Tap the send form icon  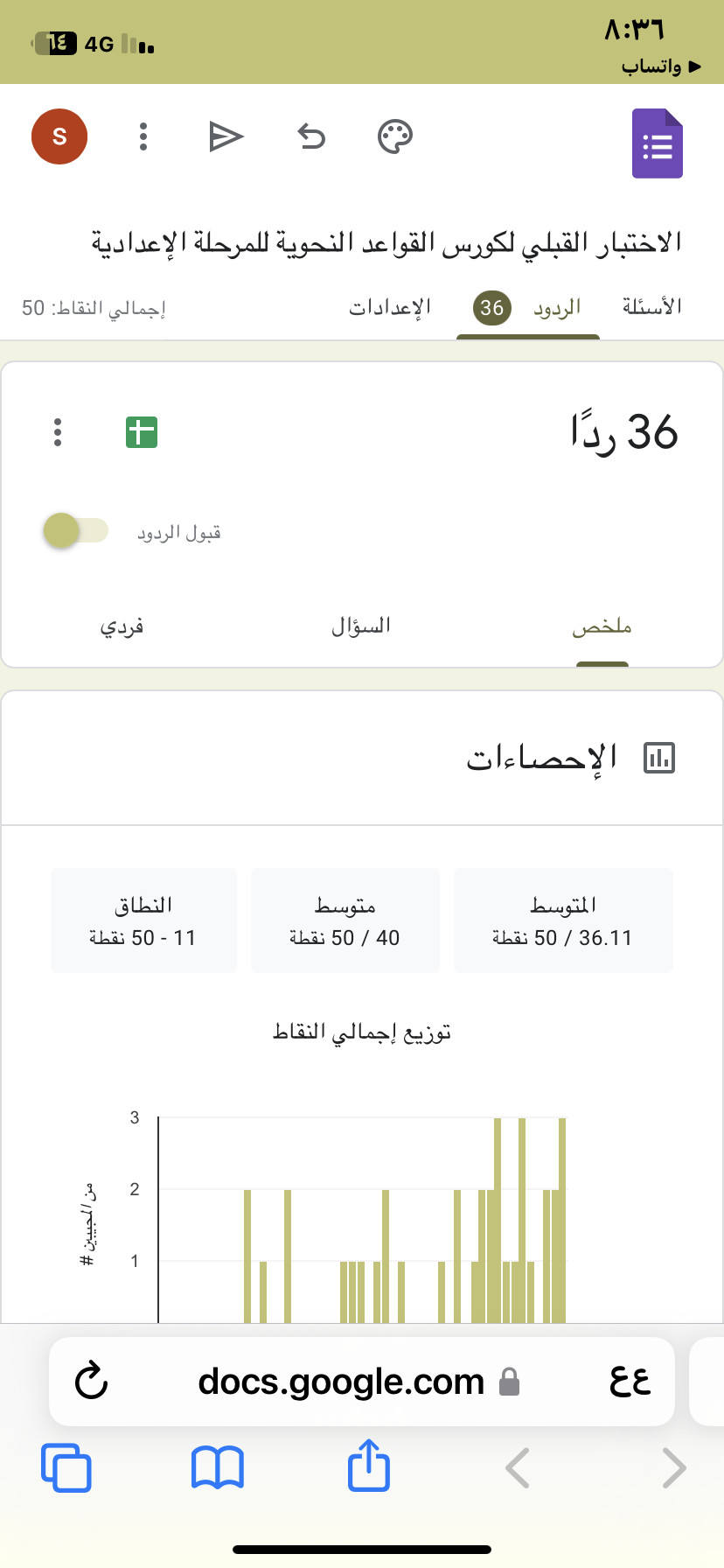(226, 136)
